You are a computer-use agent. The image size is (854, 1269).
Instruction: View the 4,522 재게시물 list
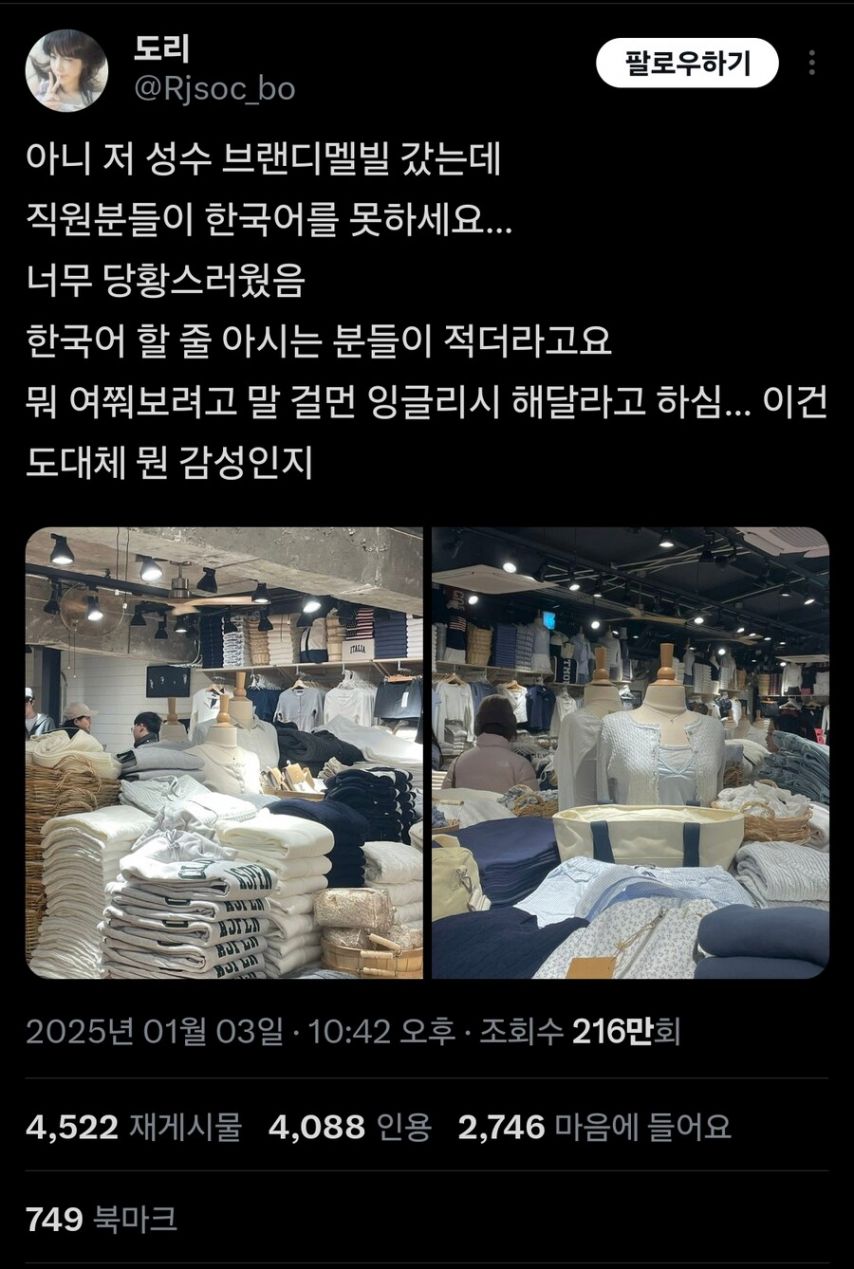click(x=134, y=1127)
